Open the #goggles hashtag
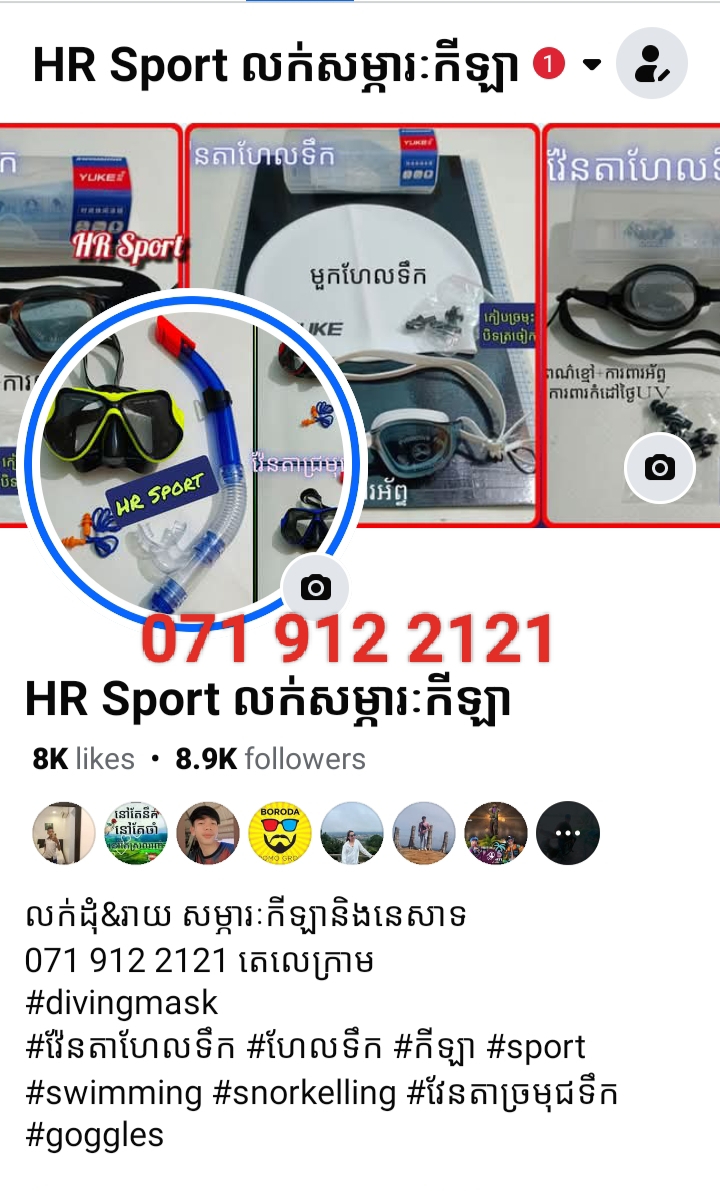This screenshot has width=720, height=1191. coord(94,1136)
